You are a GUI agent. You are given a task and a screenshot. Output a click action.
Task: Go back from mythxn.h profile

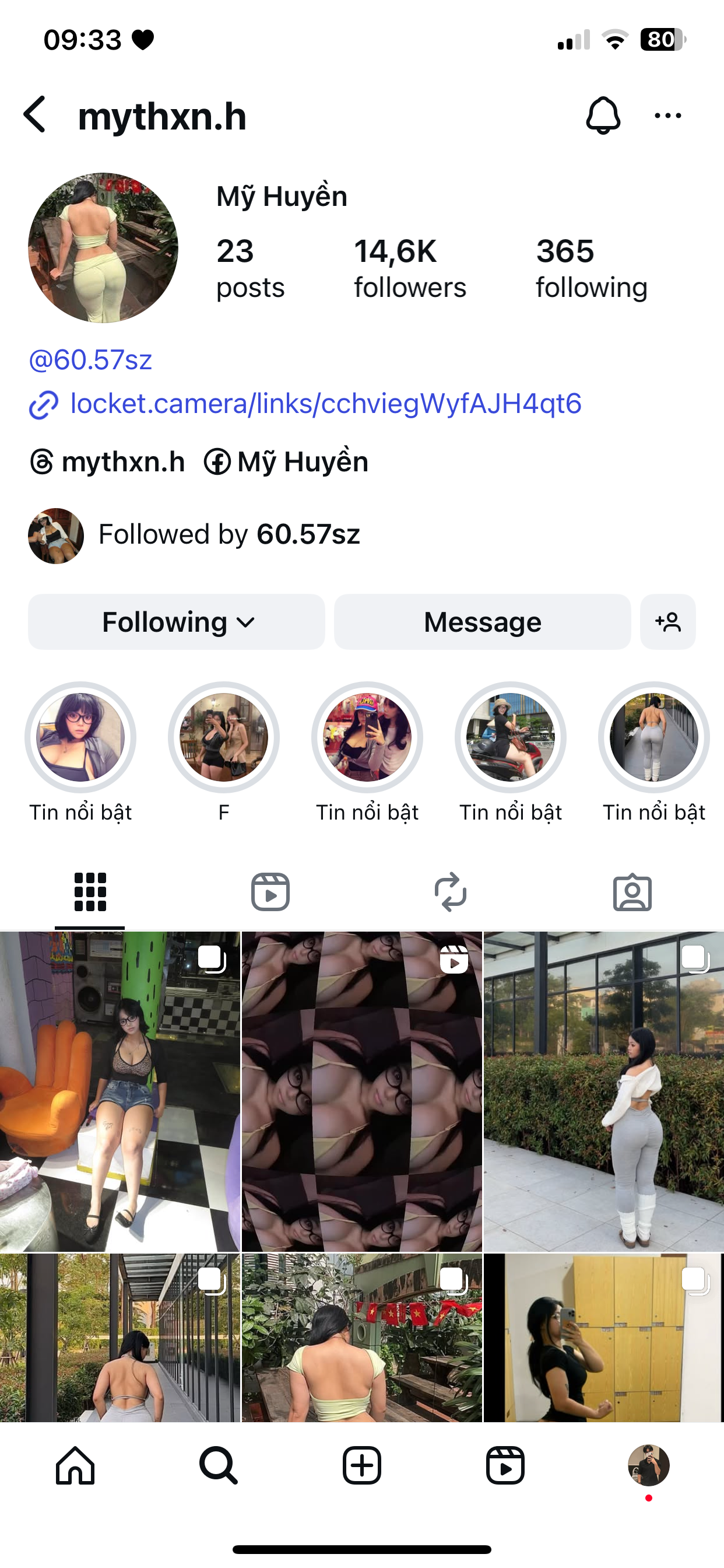(x=36, y=115)
